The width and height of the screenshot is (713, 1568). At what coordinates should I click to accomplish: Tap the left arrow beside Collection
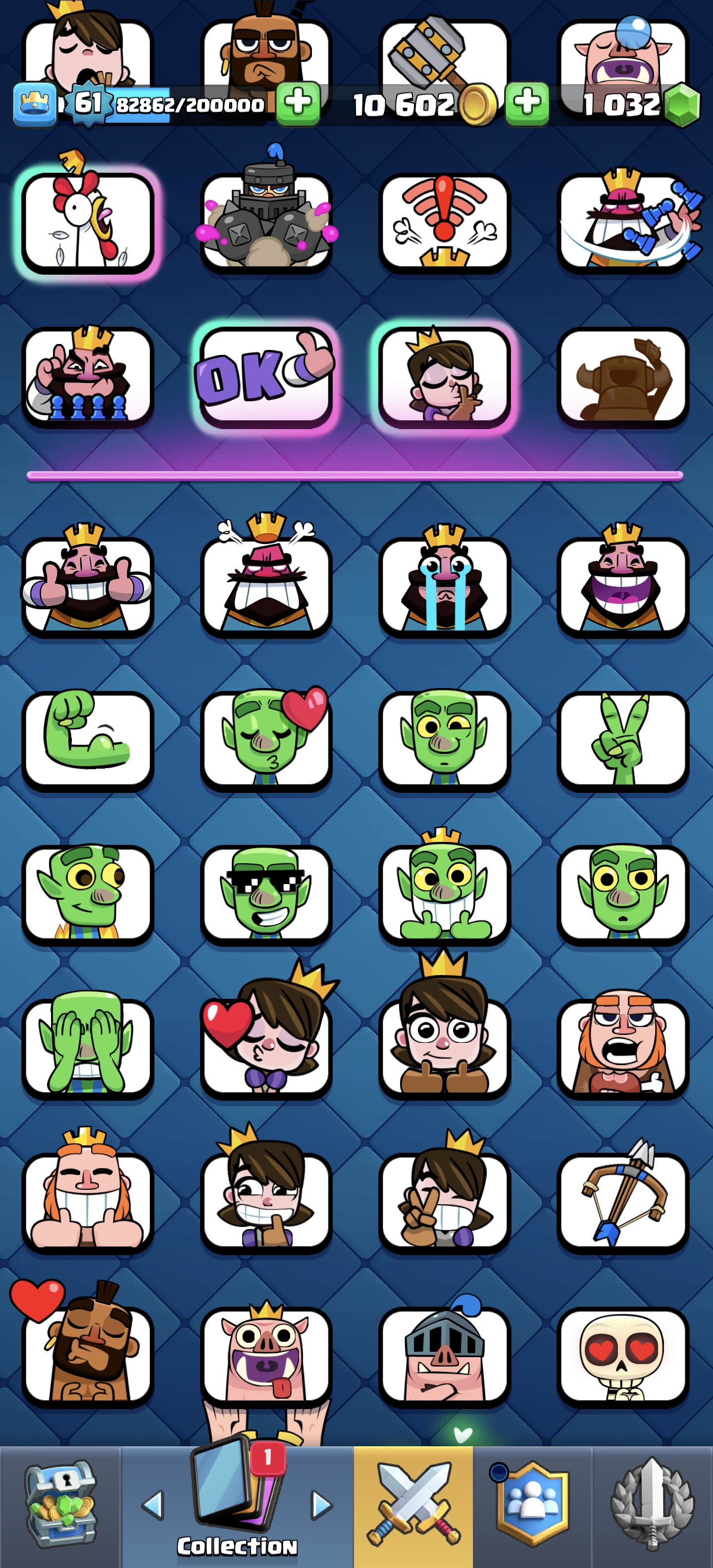[153, 1505]
